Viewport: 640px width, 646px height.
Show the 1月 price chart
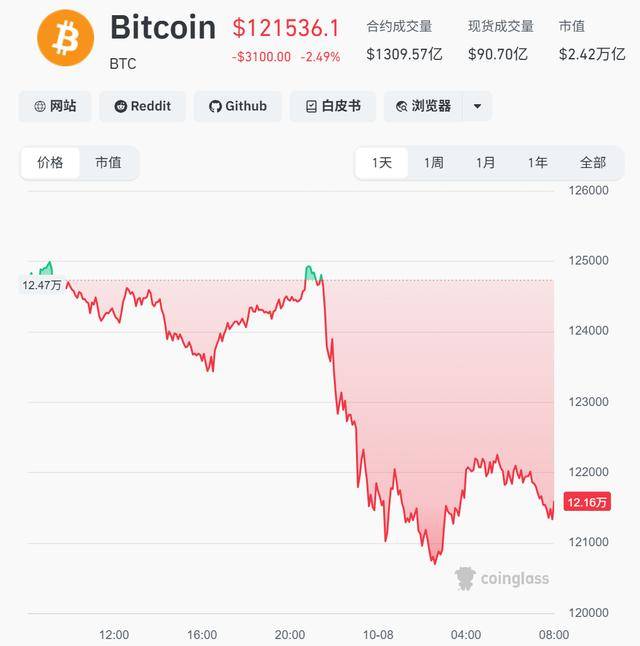(x=485, y=163)
